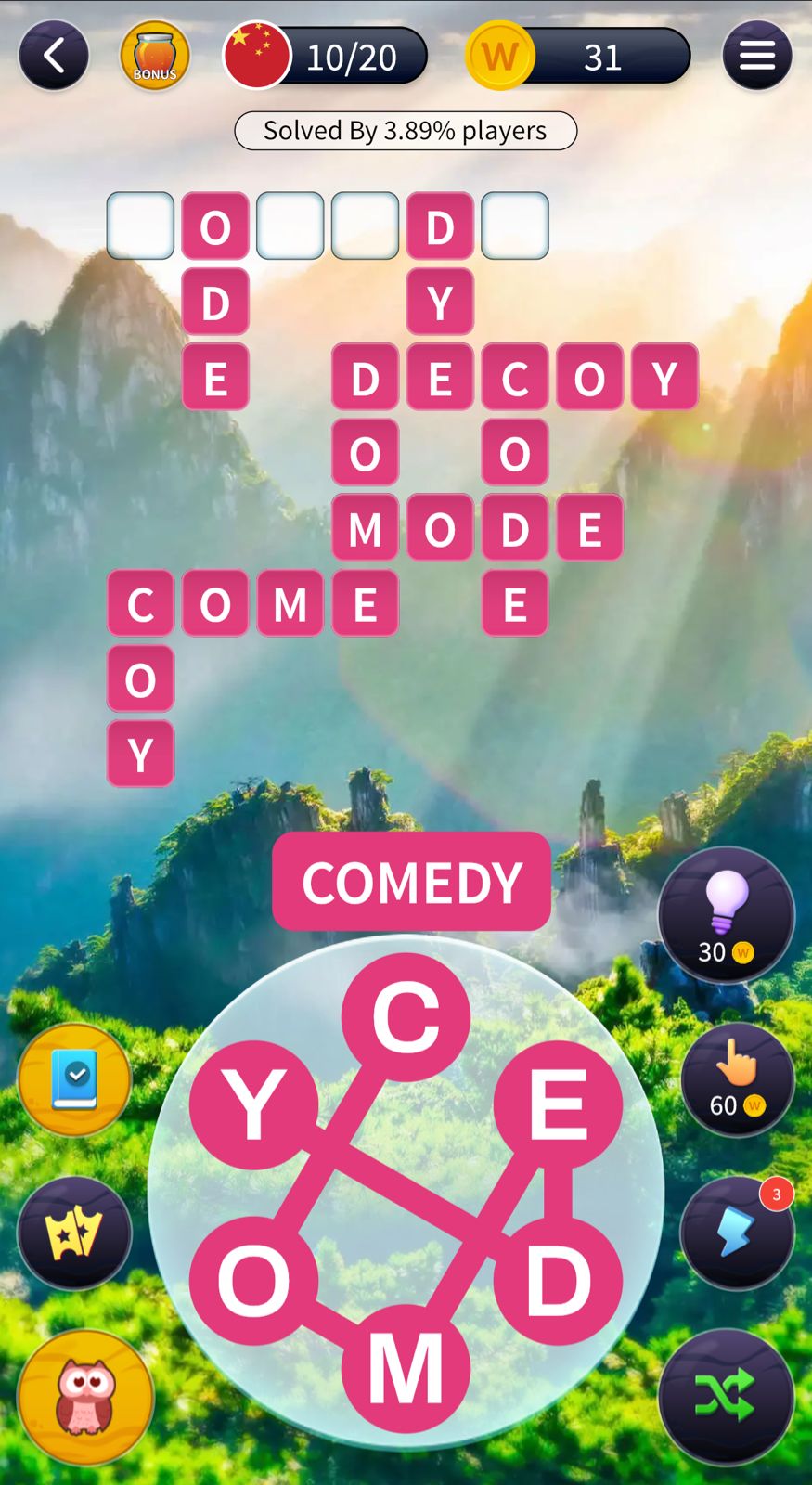Screen dimensions: 812x1485
Task: Select letter E in the wheel
Action: (558, 1104)
